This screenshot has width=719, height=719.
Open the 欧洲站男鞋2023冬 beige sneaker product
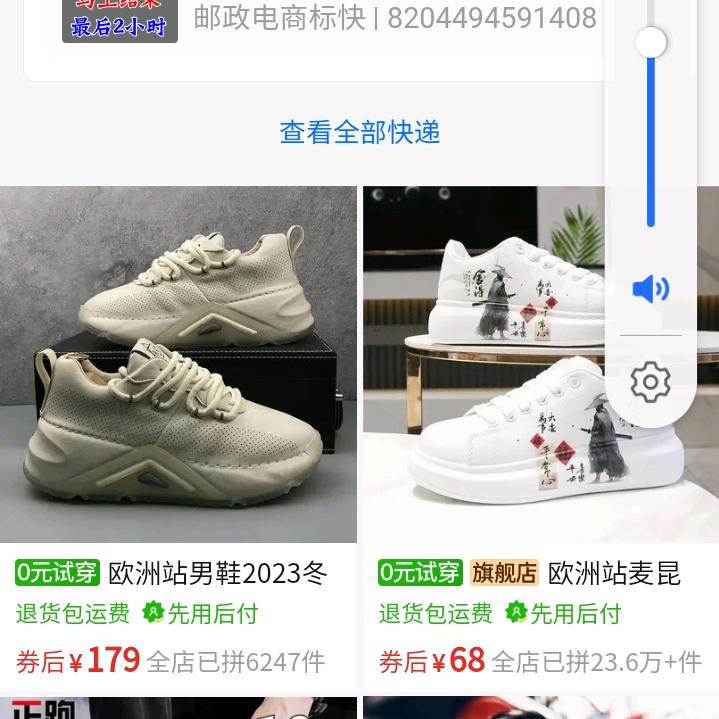(x=178, y=365)
